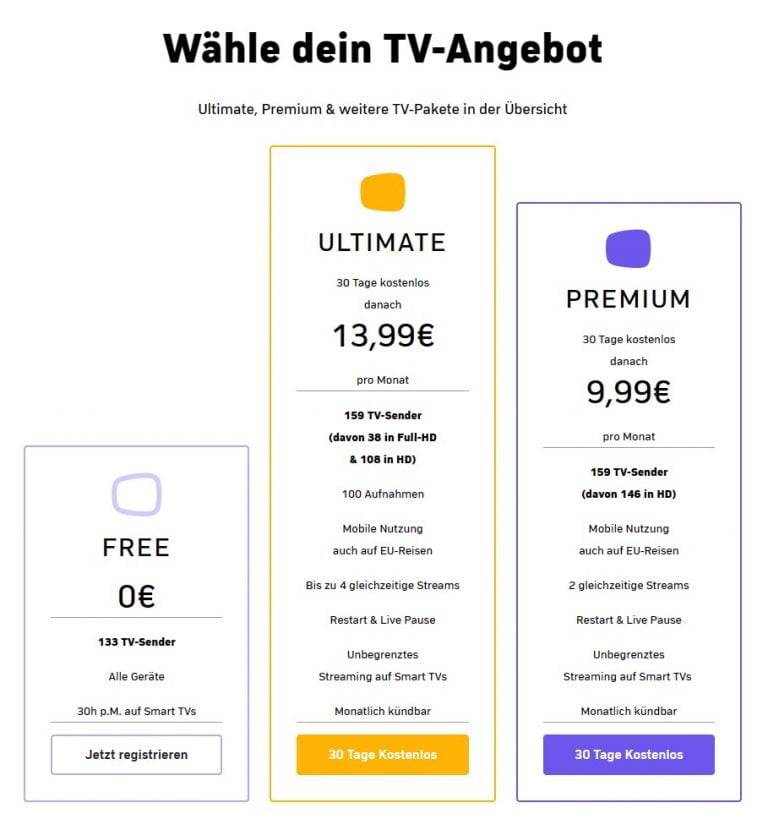Click the TV-Pakete overview subtitle text

click(383, 107)
